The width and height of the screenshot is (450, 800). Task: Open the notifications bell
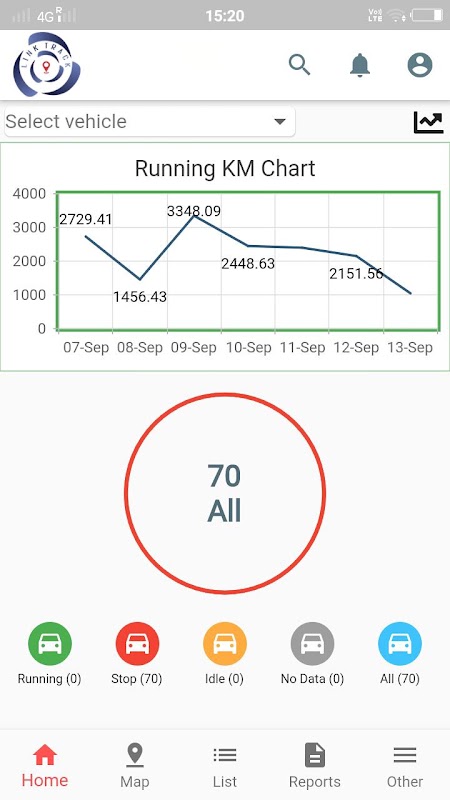tap(360, 65)
